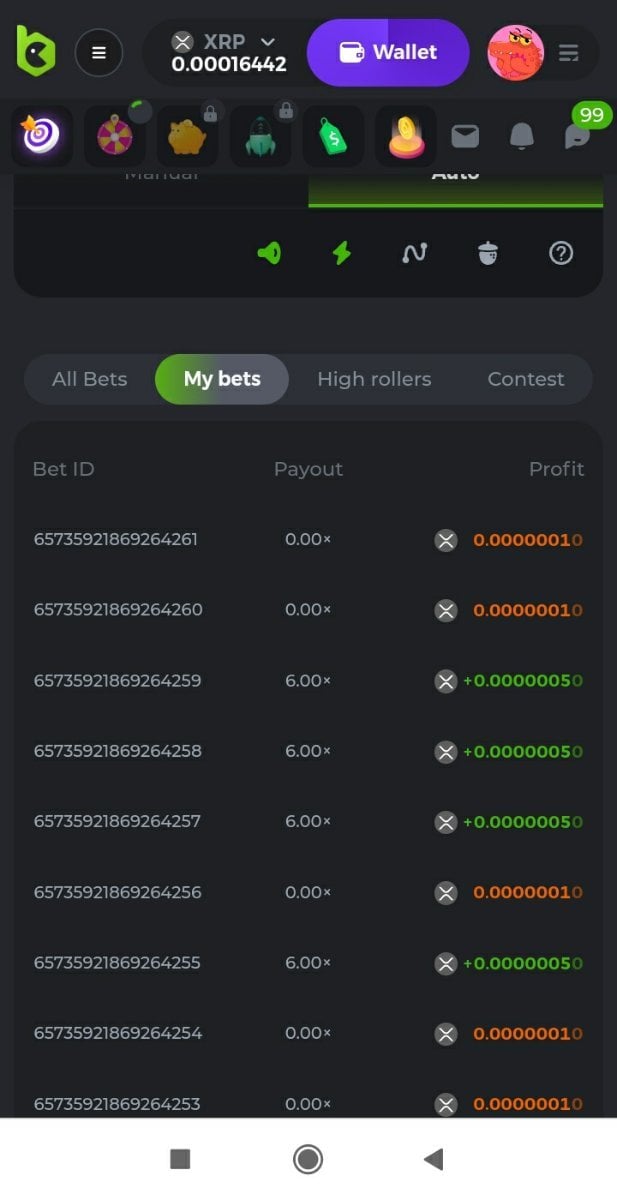Screen dimensions: 617x1200
Task: Open the notifications bell
Action: pyautogui.click(x=522, y=137)
